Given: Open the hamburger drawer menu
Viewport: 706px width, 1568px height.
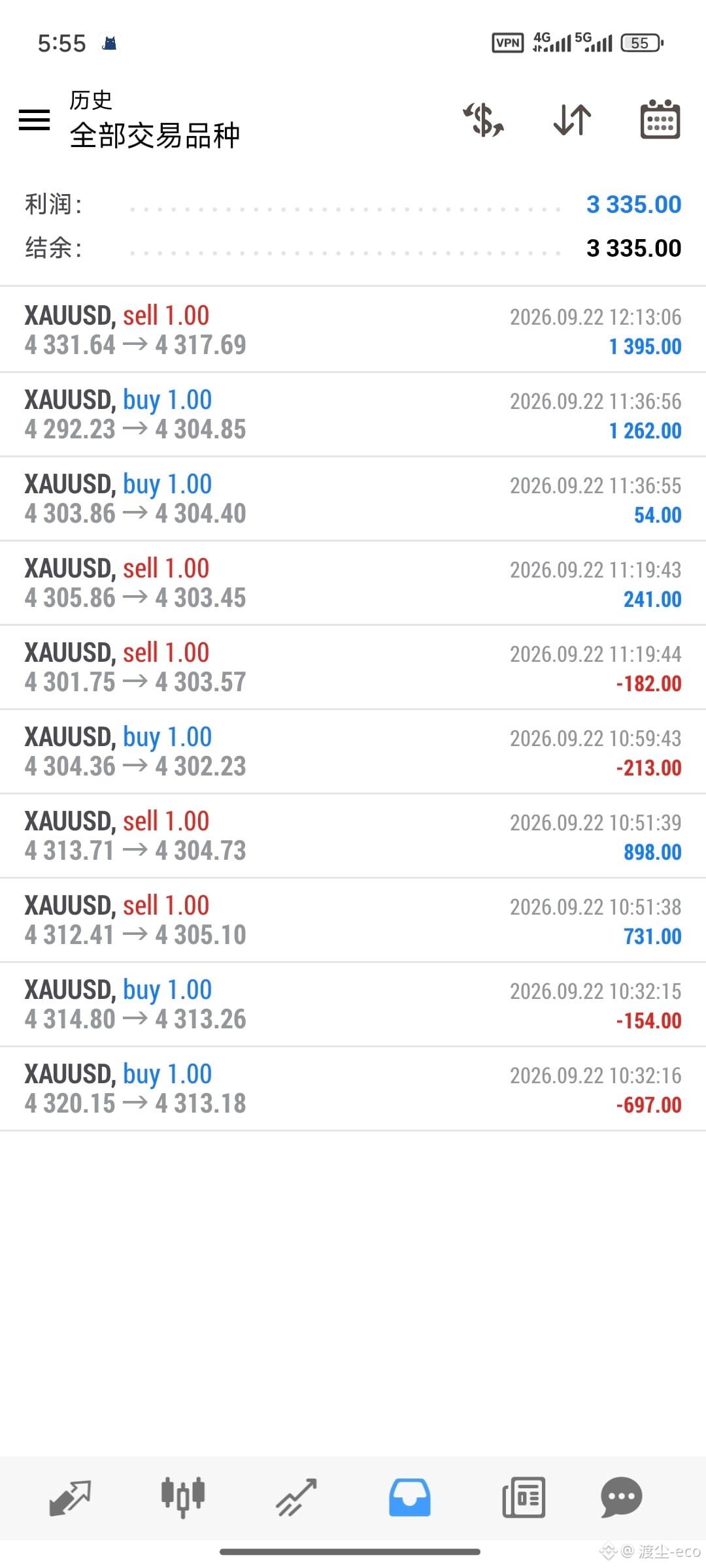Looking at the screenshot, I should click(x=34, y=120).
